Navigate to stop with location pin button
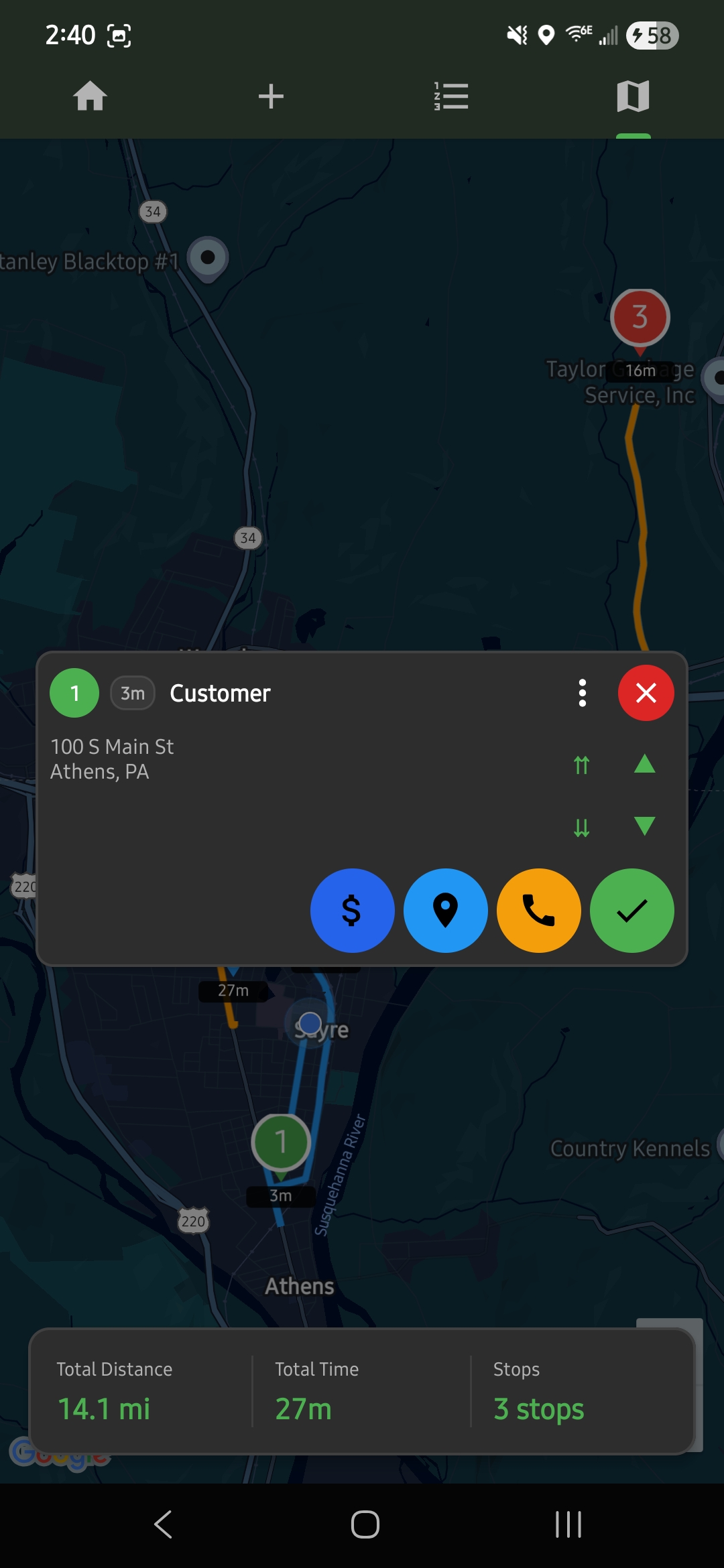This screenshot has width=724, height=1568. 445,911
